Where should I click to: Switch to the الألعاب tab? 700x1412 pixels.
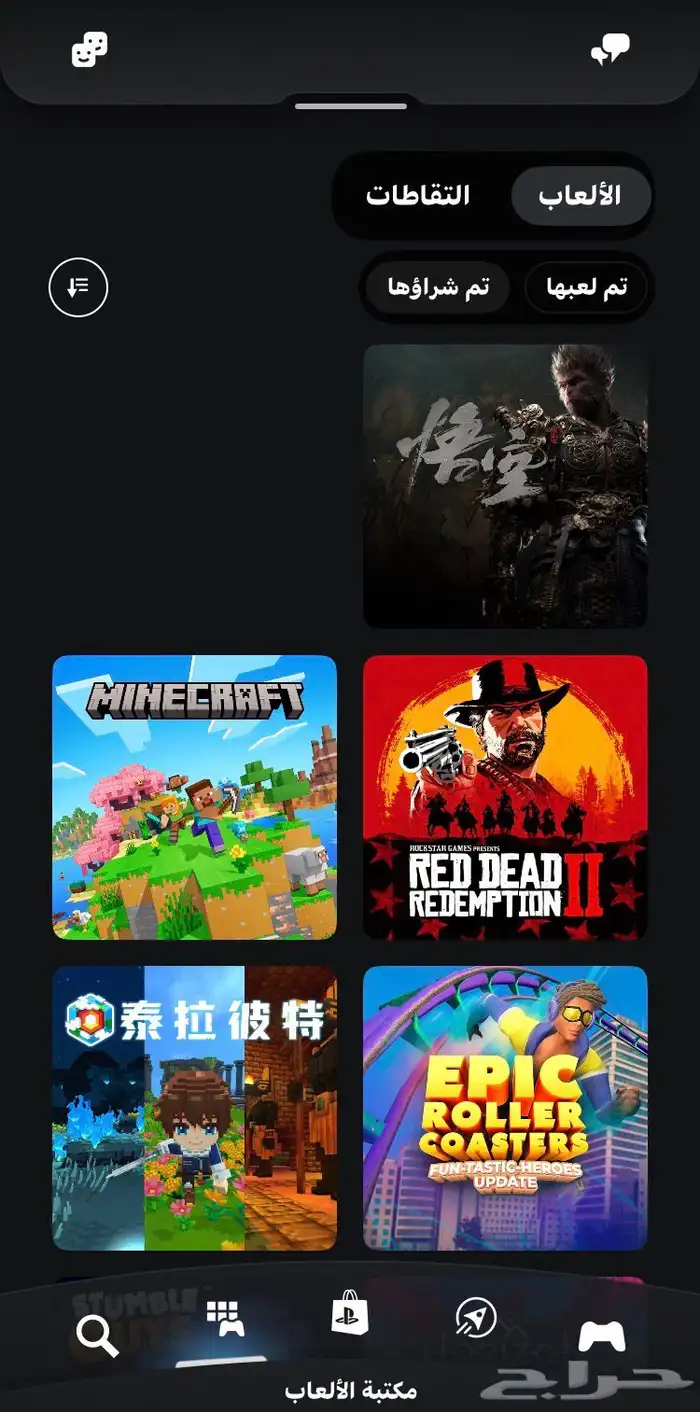[x=580, y=195]
